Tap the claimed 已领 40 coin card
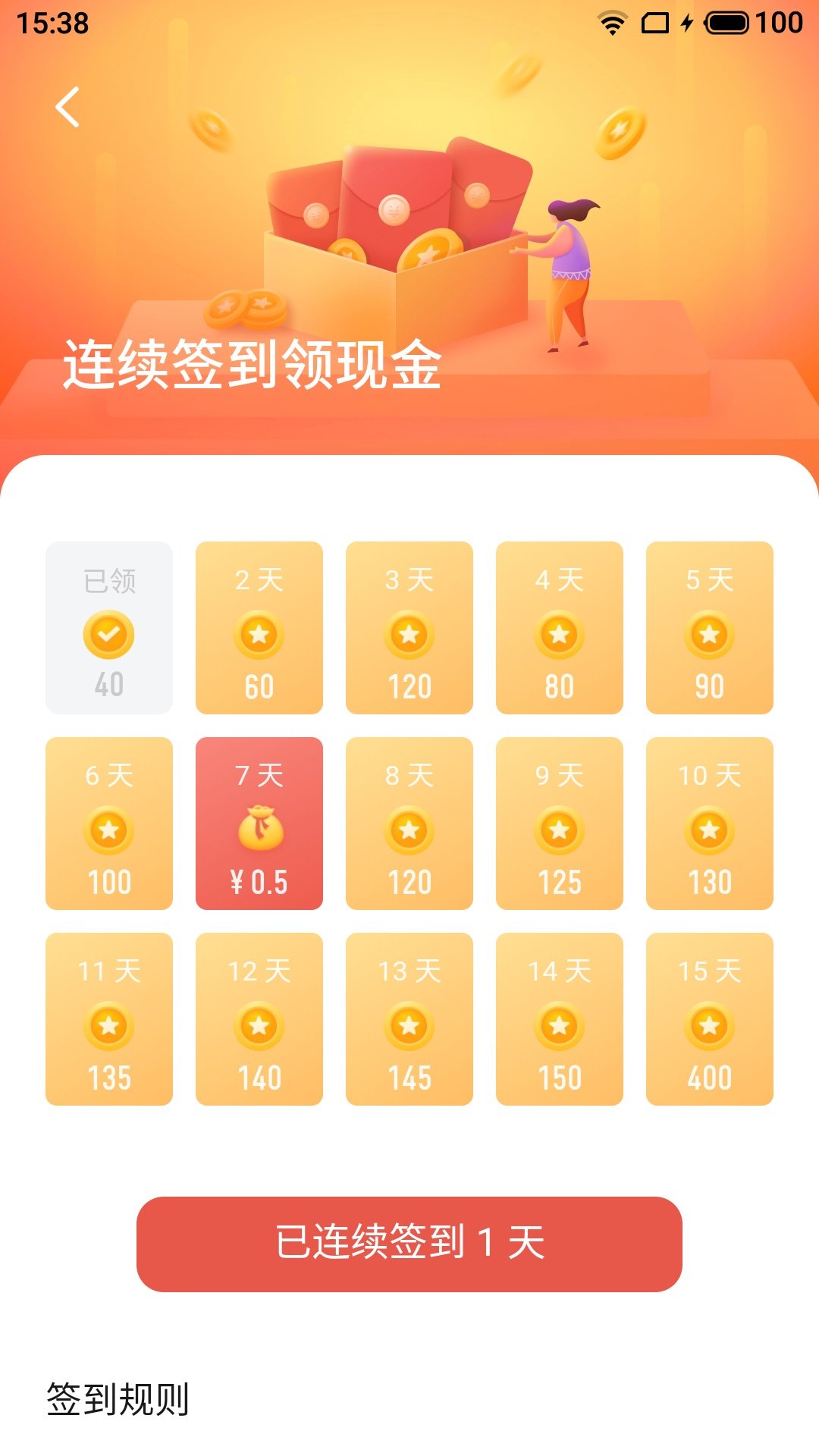 point(109,628)
